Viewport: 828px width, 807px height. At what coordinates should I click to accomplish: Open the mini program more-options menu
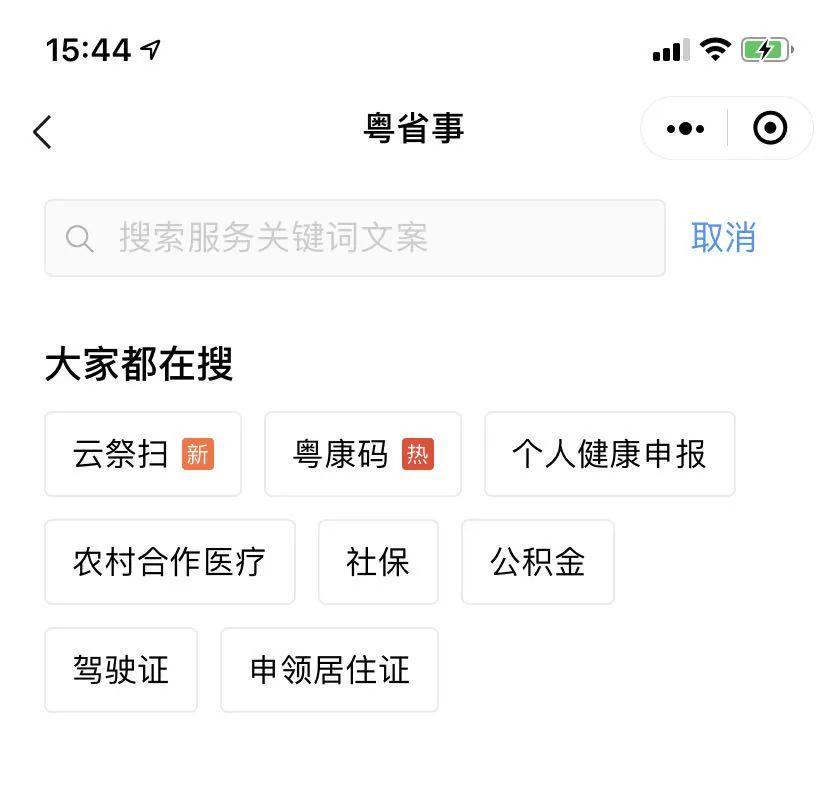click(x=685, y=129)
